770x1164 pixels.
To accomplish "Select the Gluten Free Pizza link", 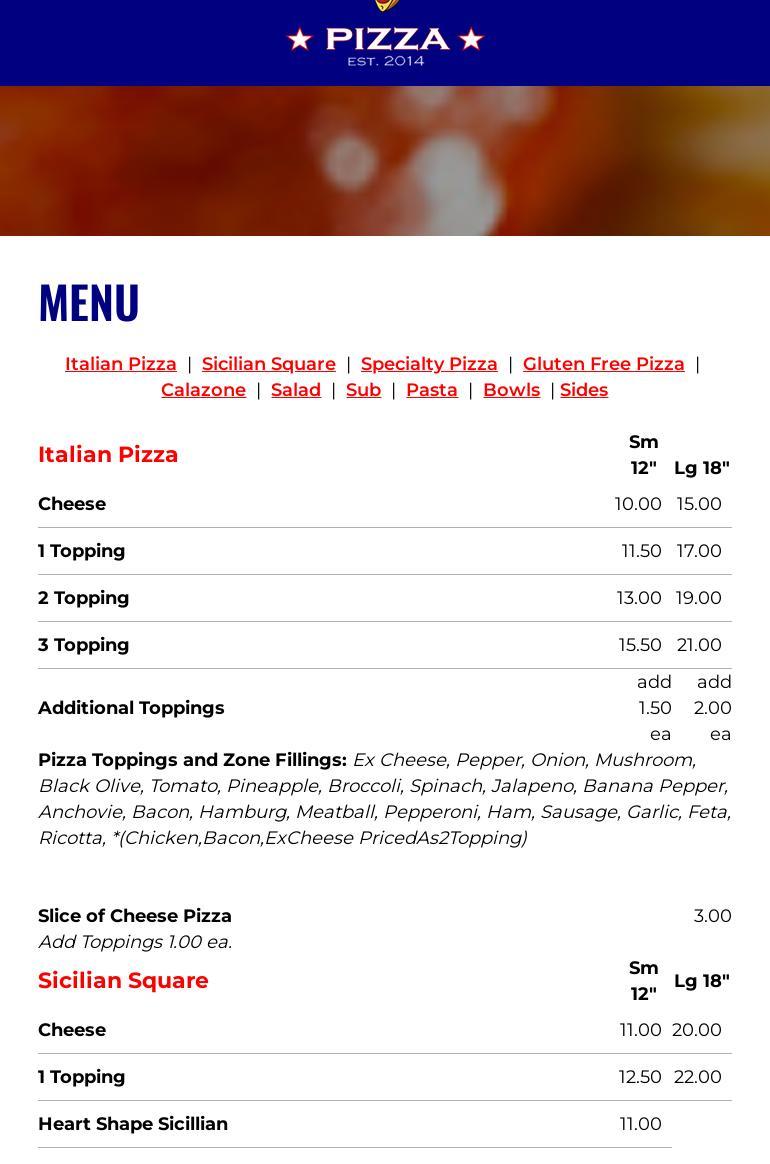I will 603,364.
